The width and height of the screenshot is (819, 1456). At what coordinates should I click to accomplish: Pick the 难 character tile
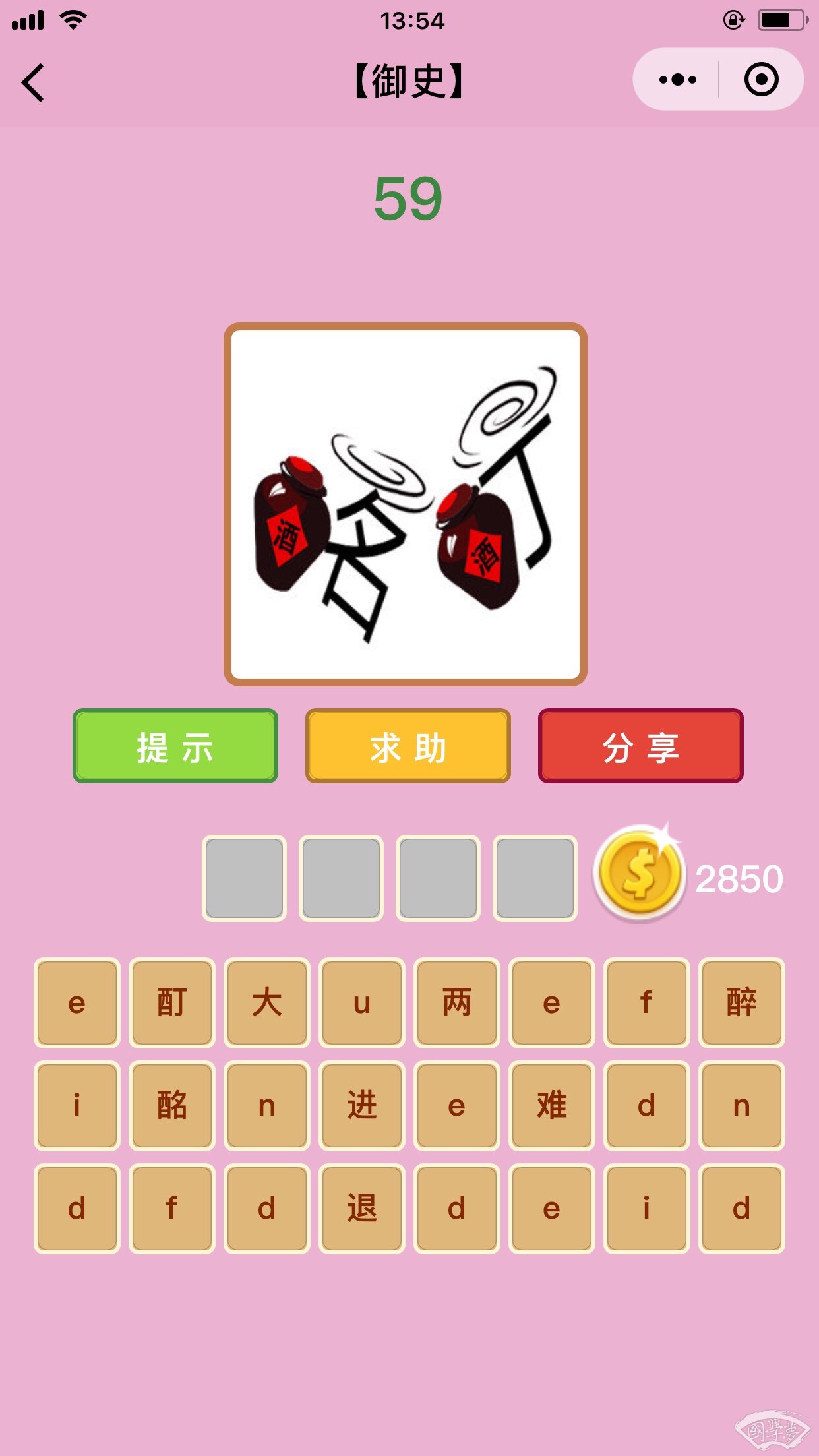(x=552, y=1105)
